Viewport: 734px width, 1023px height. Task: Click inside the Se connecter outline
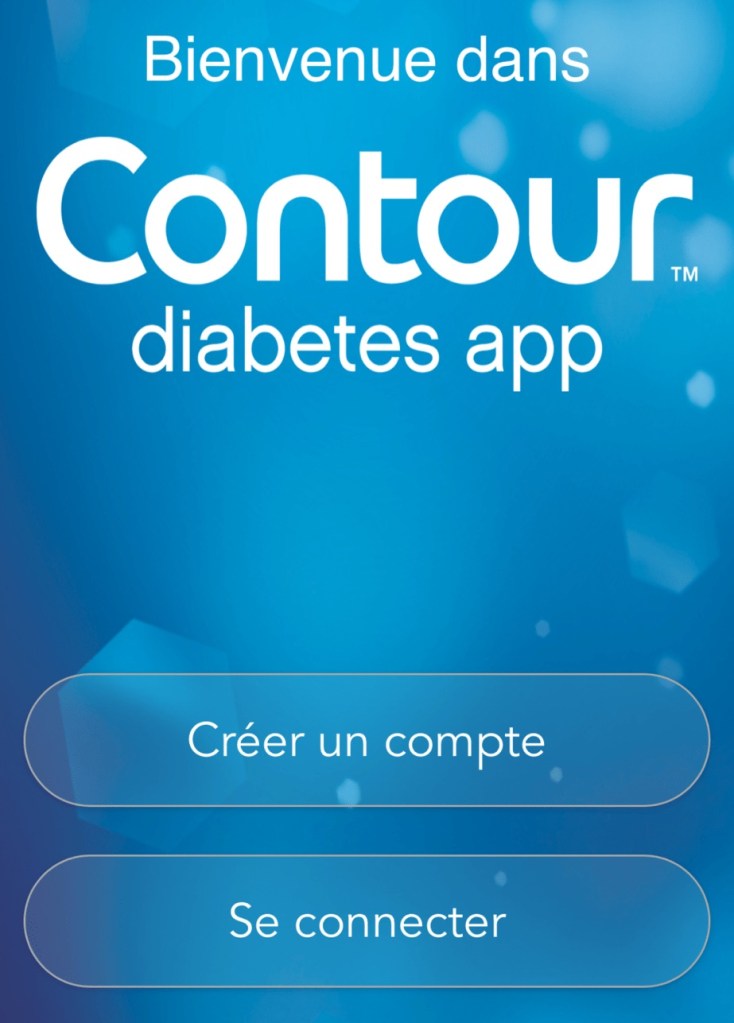point(367,924)
